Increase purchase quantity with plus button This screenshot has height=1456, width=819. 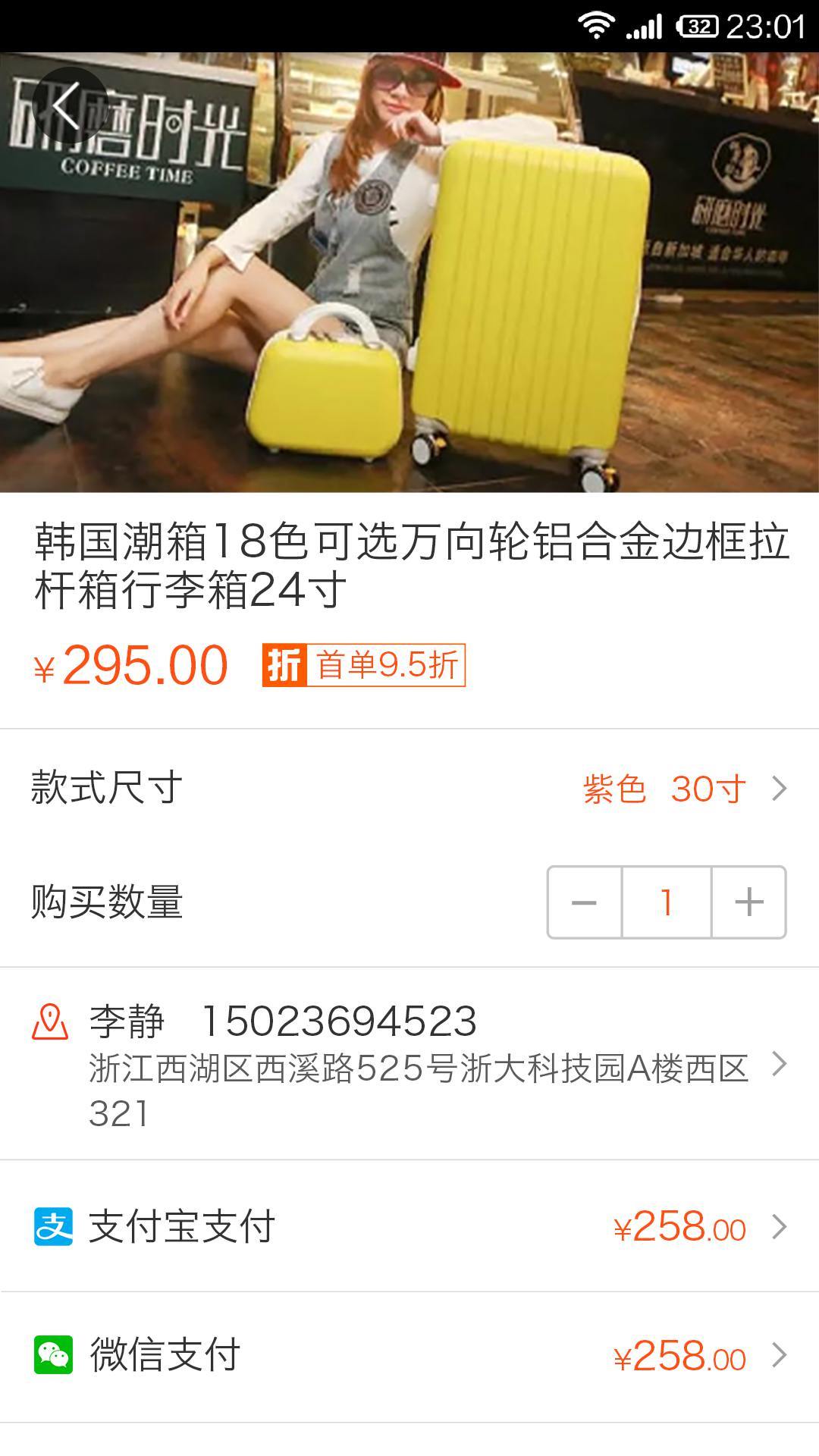(748, 902)
